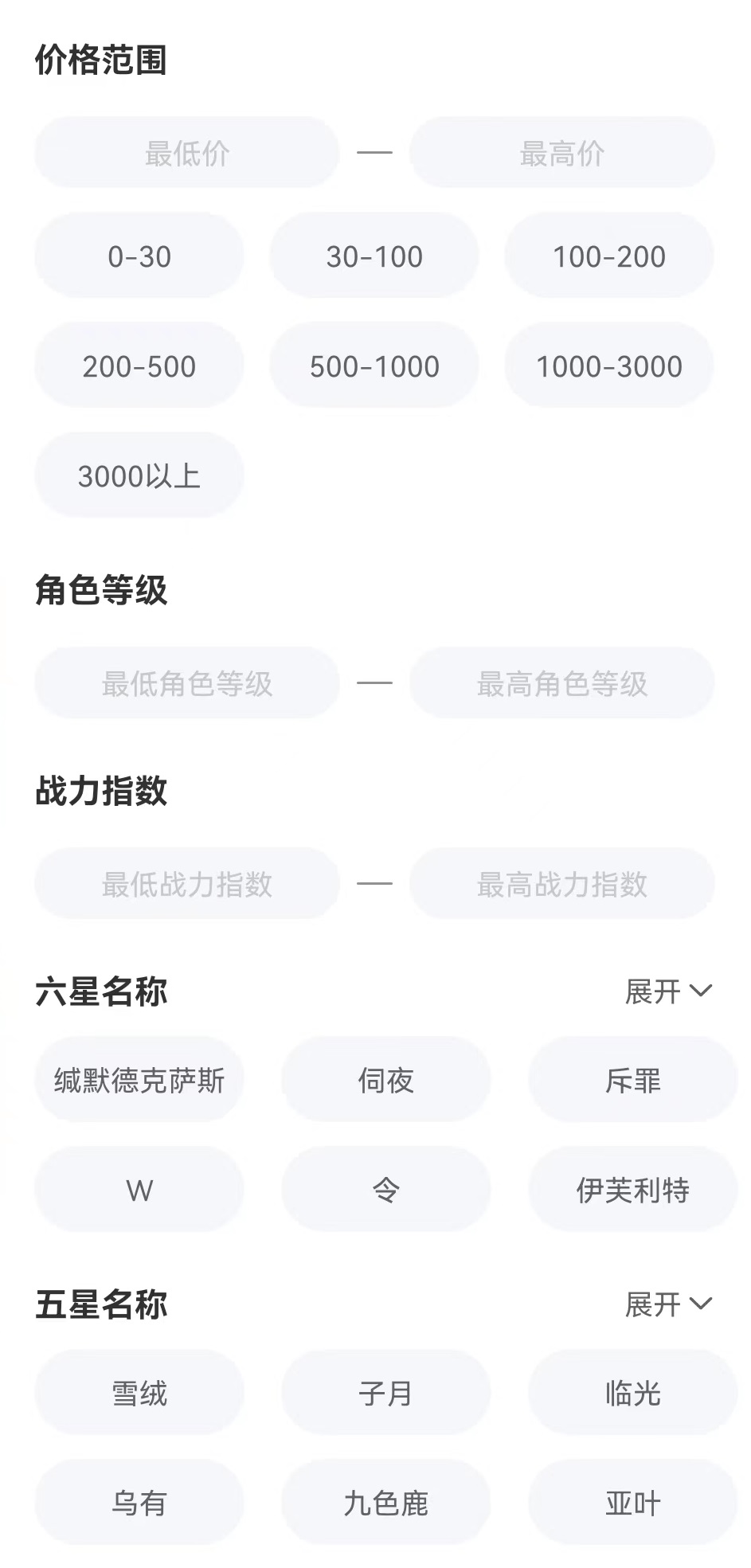Screen dimensions: 751x1568
Task: Enter the 最低战力指数 field
Action: [x=187, y=884]
